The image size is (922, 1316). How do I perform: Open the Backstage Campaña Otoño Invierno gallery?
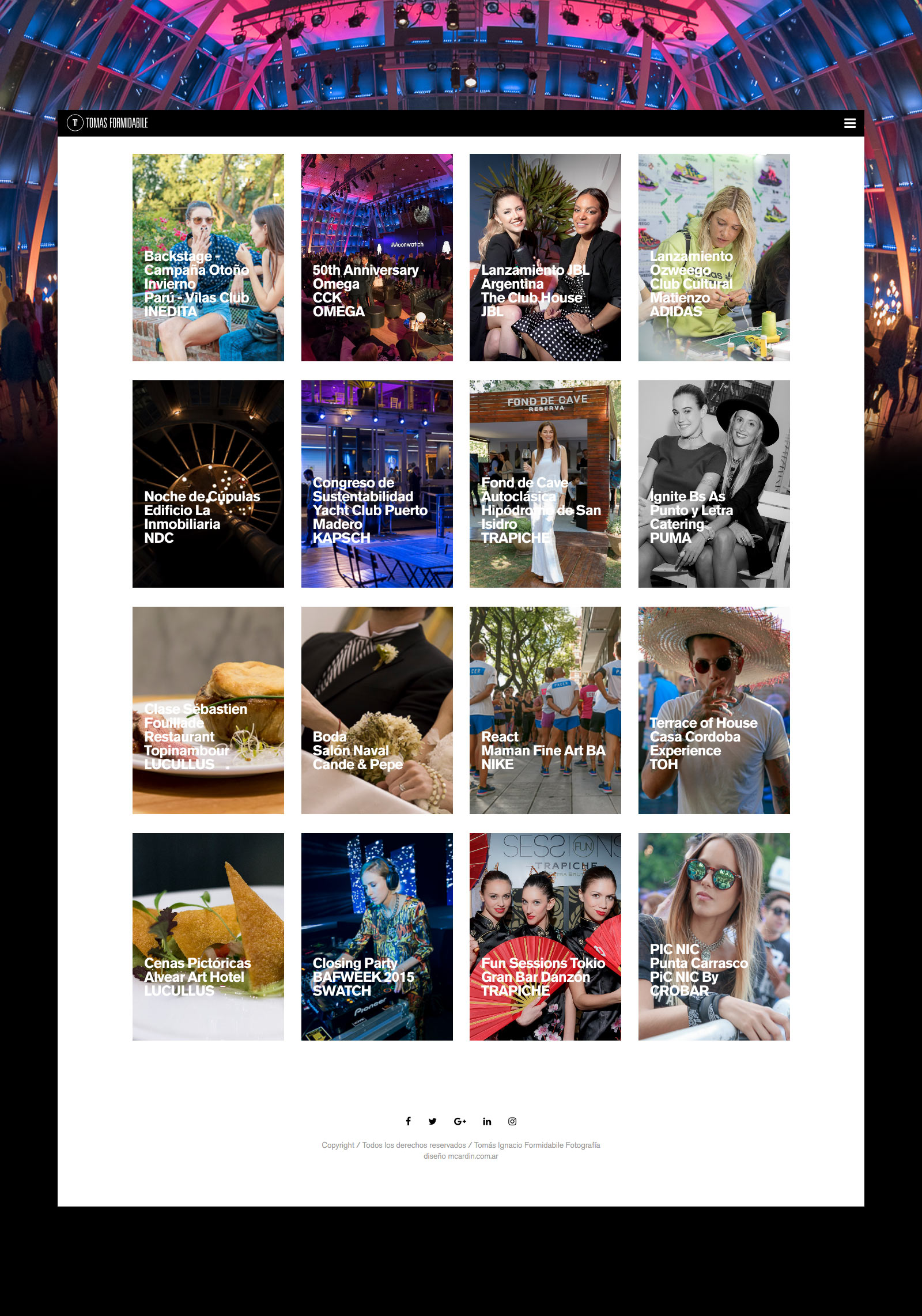pyautogui.click(x=208, y=258)
